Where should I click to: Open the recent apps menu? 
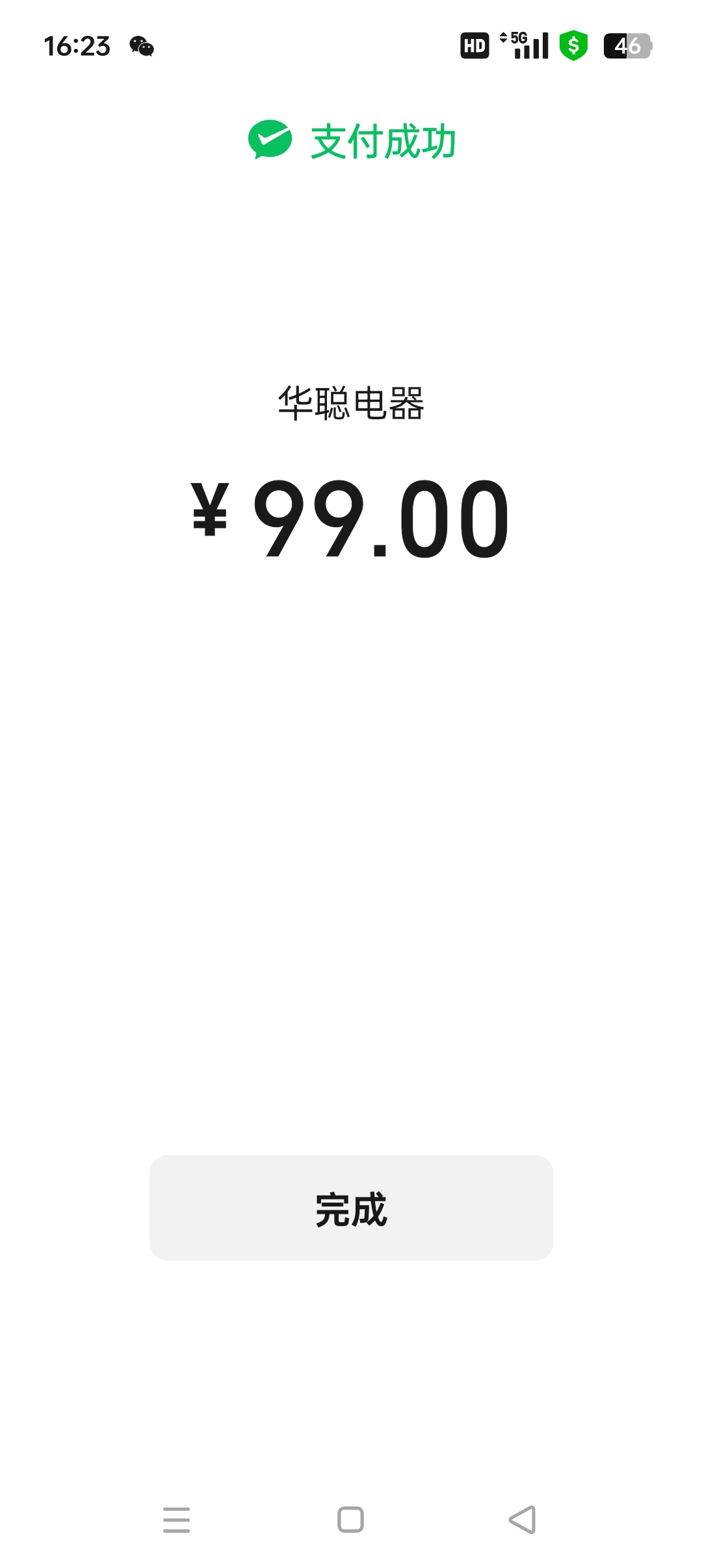tap(176, 1520)
